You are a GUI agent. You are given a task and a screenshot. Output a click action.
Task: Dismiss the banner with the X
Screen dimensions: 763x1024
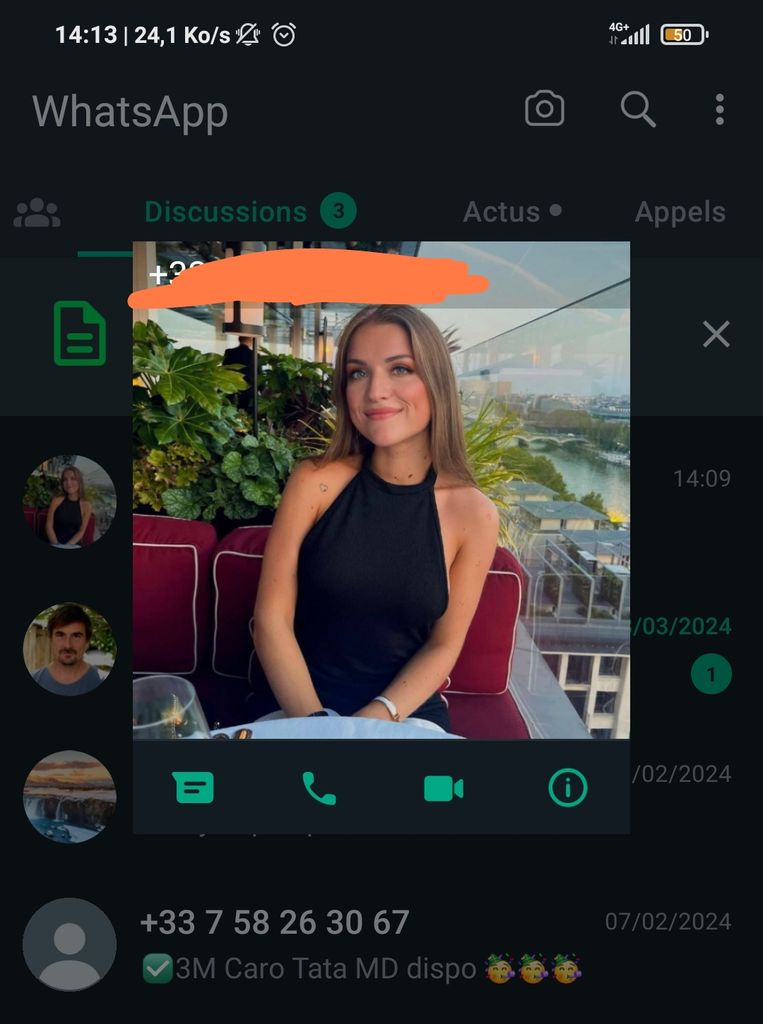pos(716,334)
